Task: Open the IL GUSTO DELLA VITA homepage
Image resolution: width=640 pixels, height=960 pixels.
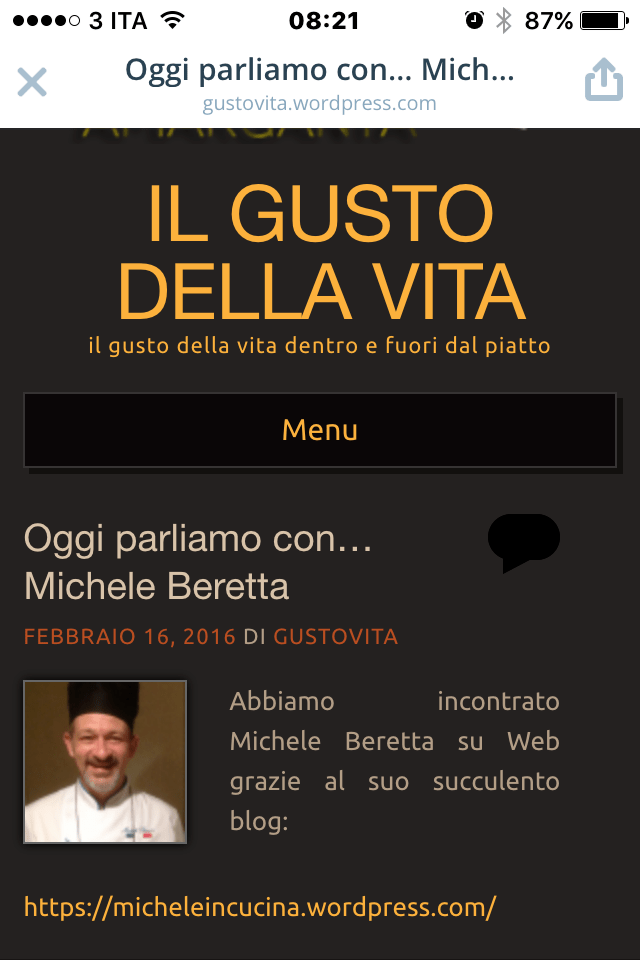Action: (320, 252)
